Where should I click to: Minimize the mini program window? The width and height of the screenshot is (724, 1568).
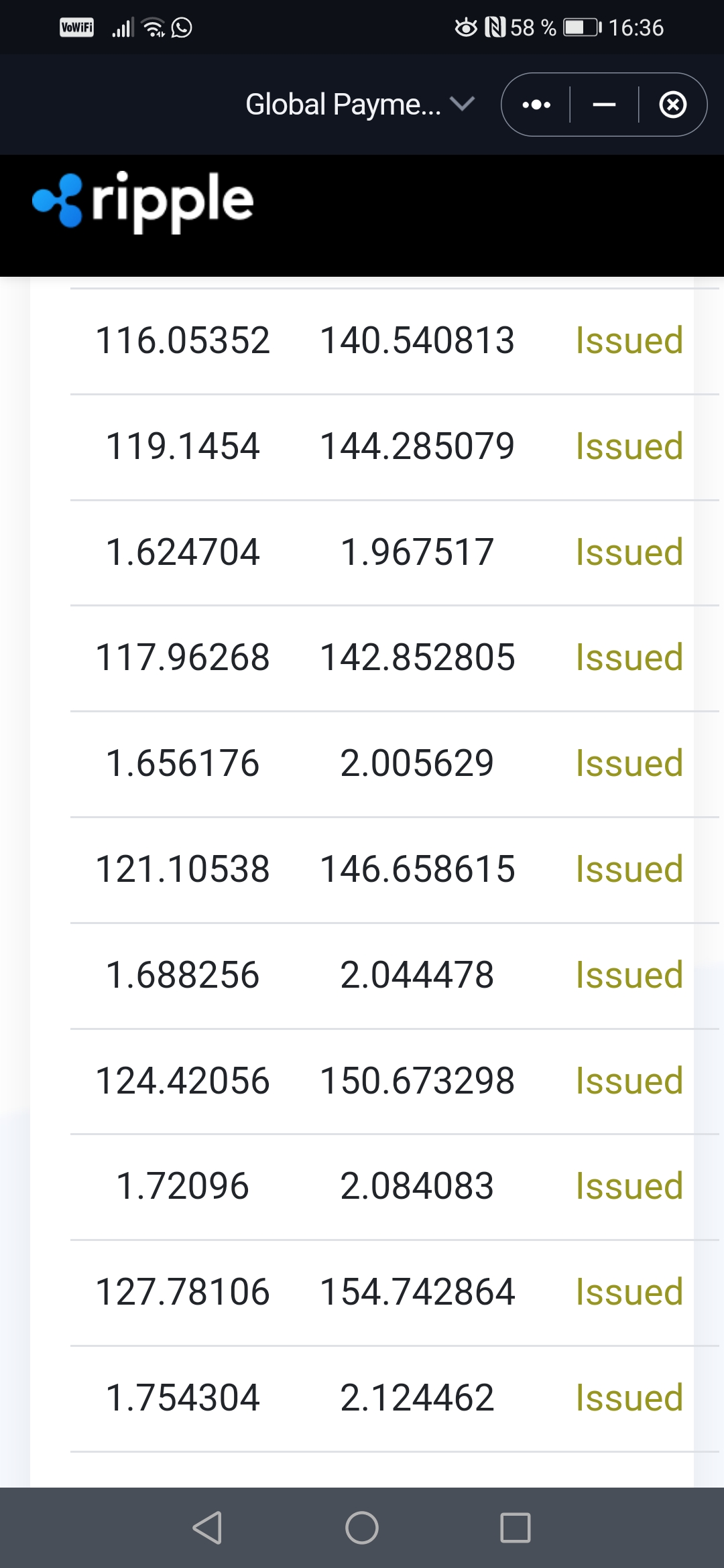click(x=604, y=105)
